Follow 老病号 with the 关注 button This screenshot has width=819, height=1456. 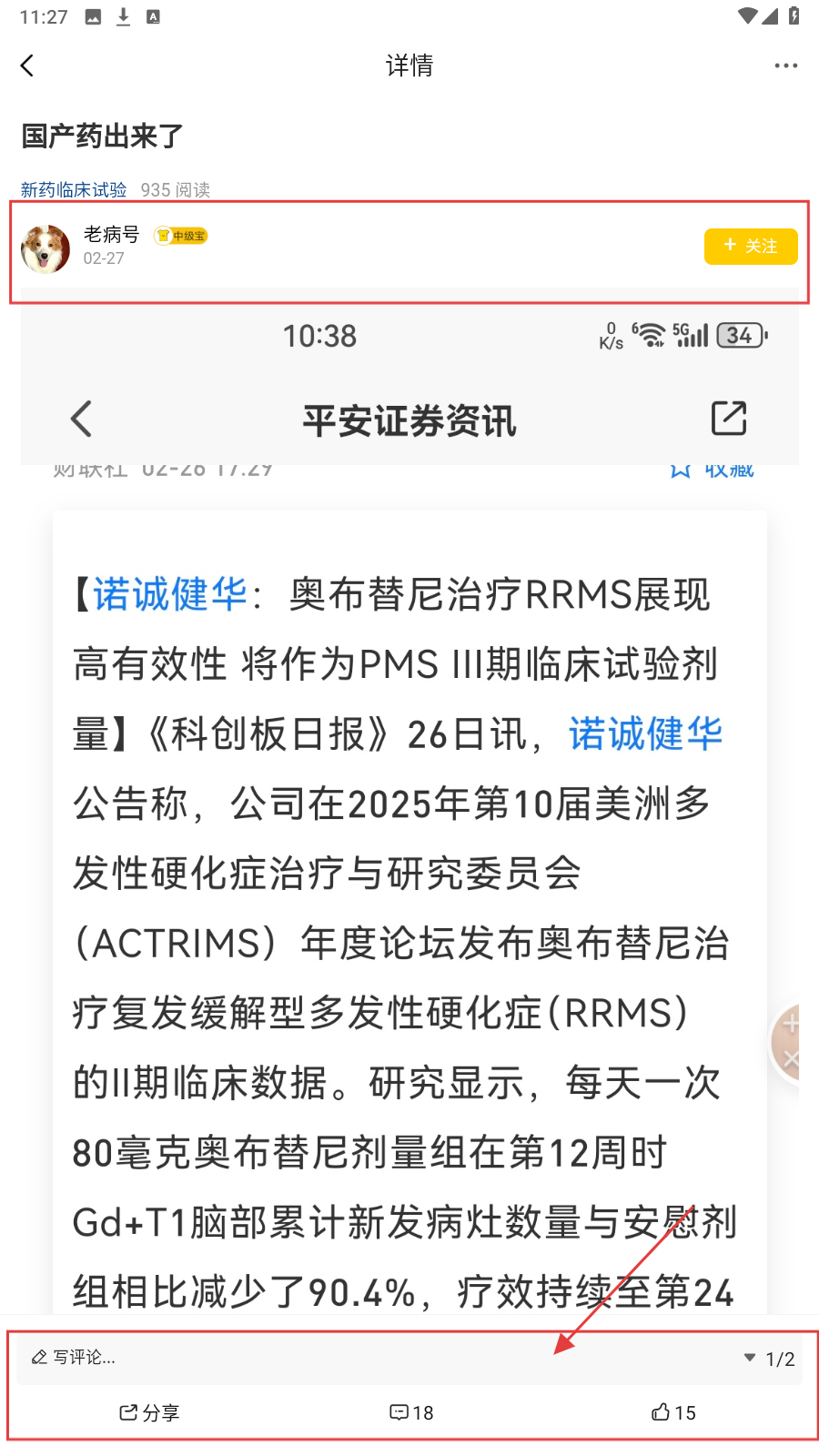pos(750,247)
